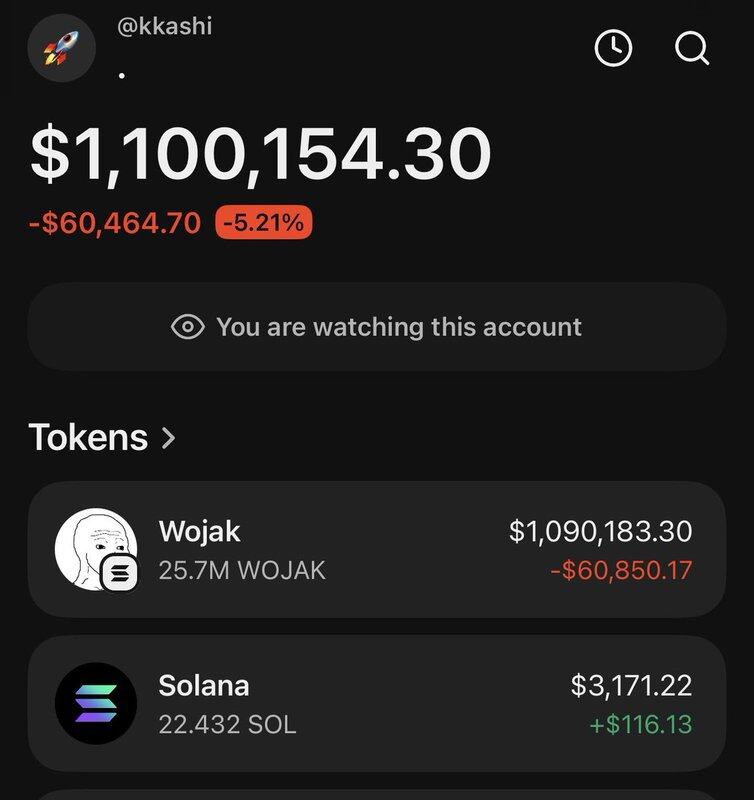The height and width of the screenshot is (800, 754).
Task: Tap the @kkashi rocket avatar
Action: pos(62,48)
